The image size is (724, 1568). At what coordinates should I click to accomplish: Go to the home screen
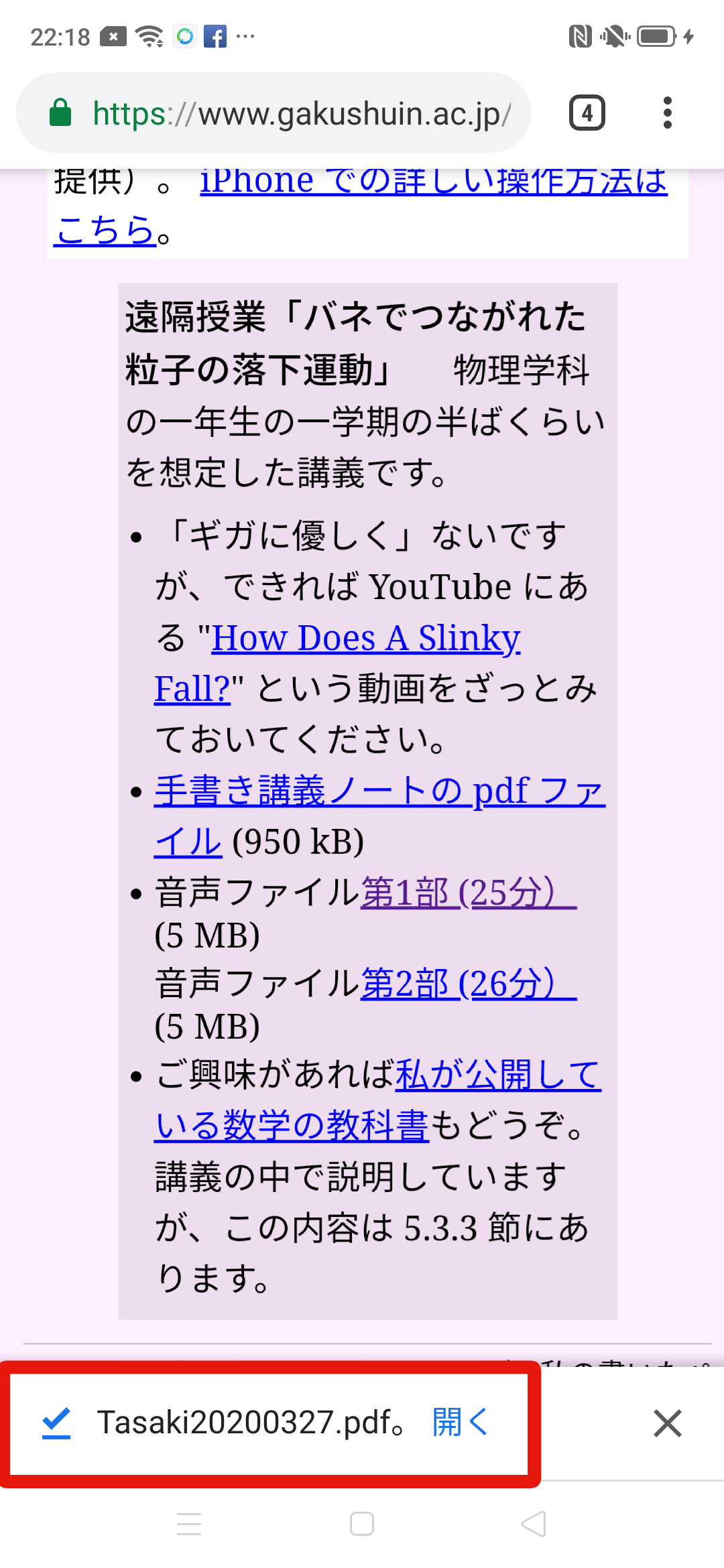pos(362,1524)
